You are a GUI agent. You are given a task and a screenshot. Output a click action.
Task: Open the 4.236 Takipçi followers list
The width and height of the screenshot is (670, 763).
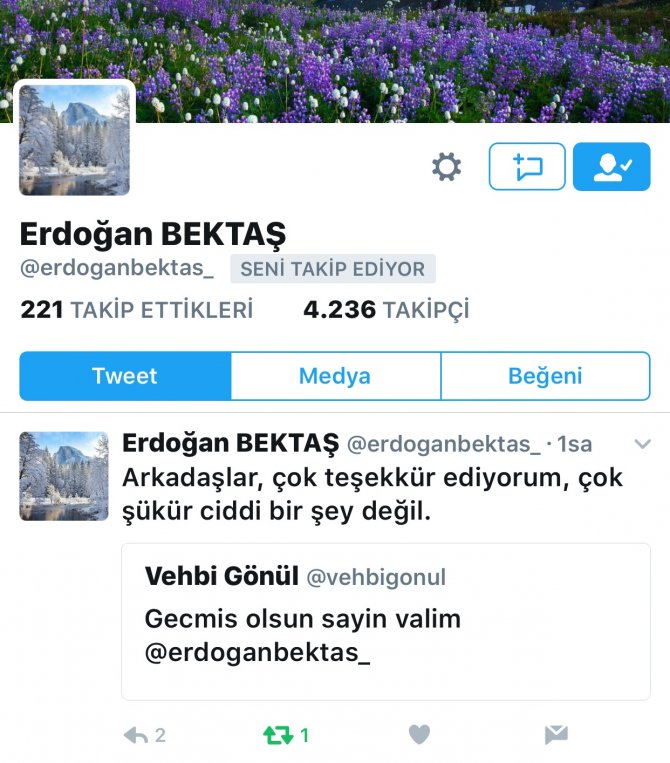pos(386,310)
